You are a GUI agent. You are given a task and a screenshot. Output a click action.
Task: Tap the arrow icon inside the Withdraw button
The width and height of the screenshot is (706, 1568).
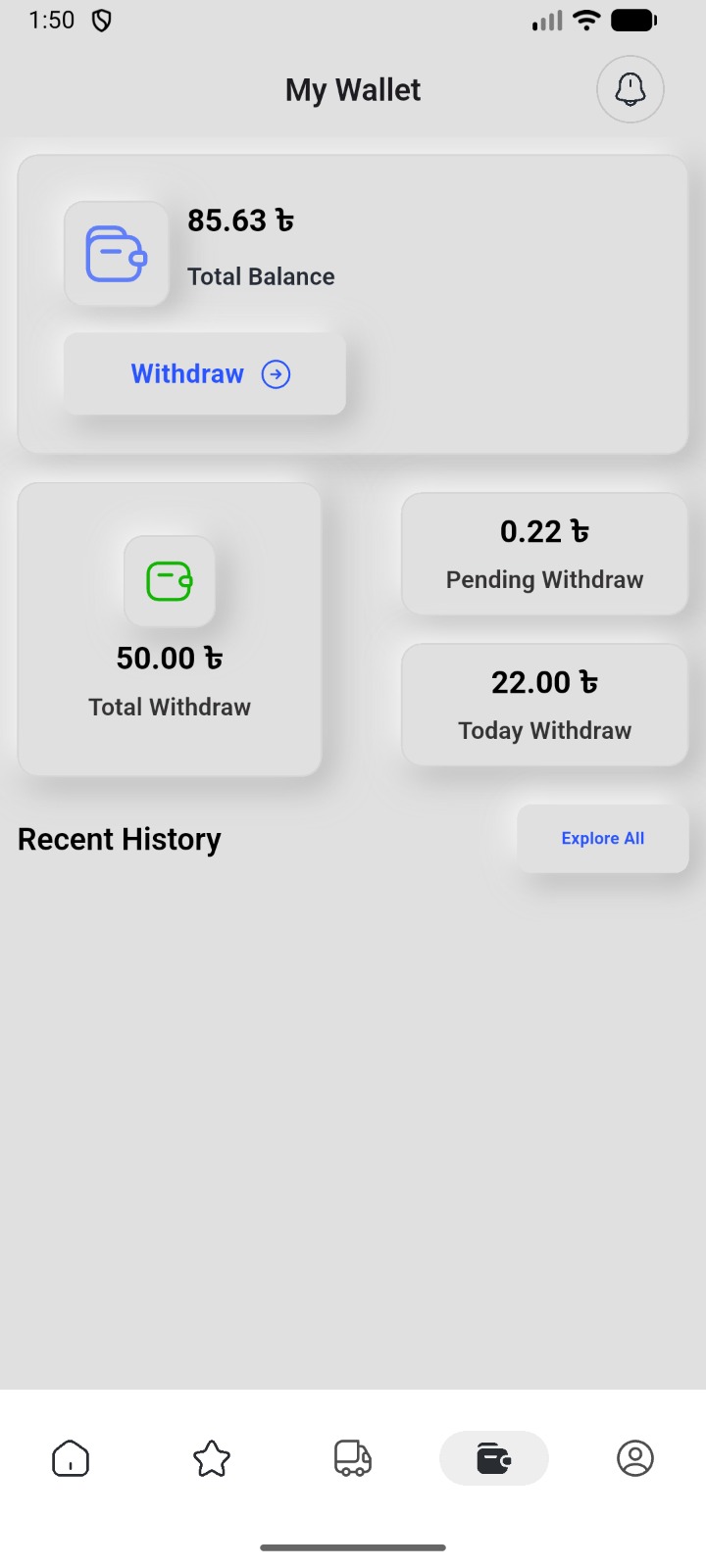point(276,373)
